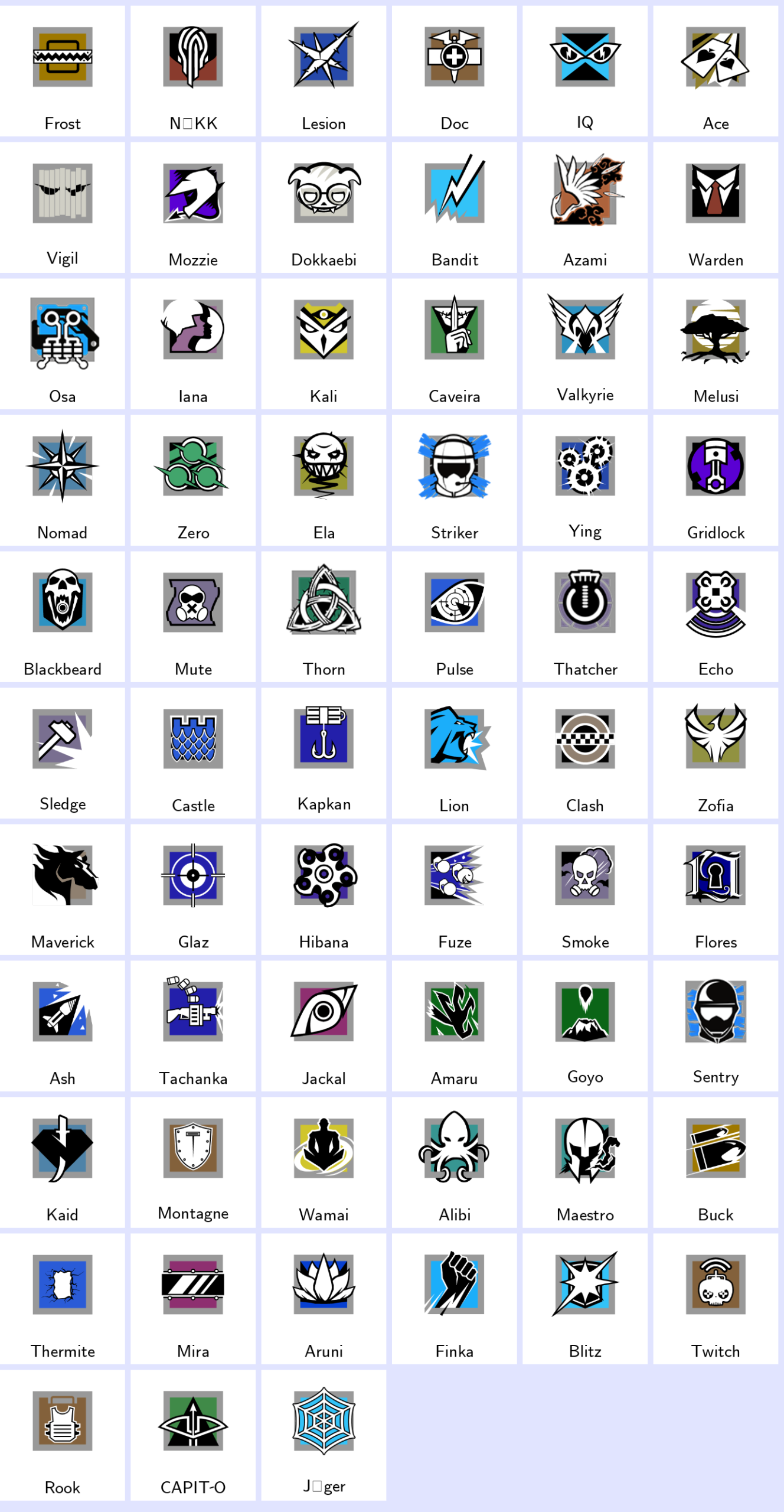Choose the Ace operator tile
This screenshot has height=1512, width=784.
tap(716, 71)
